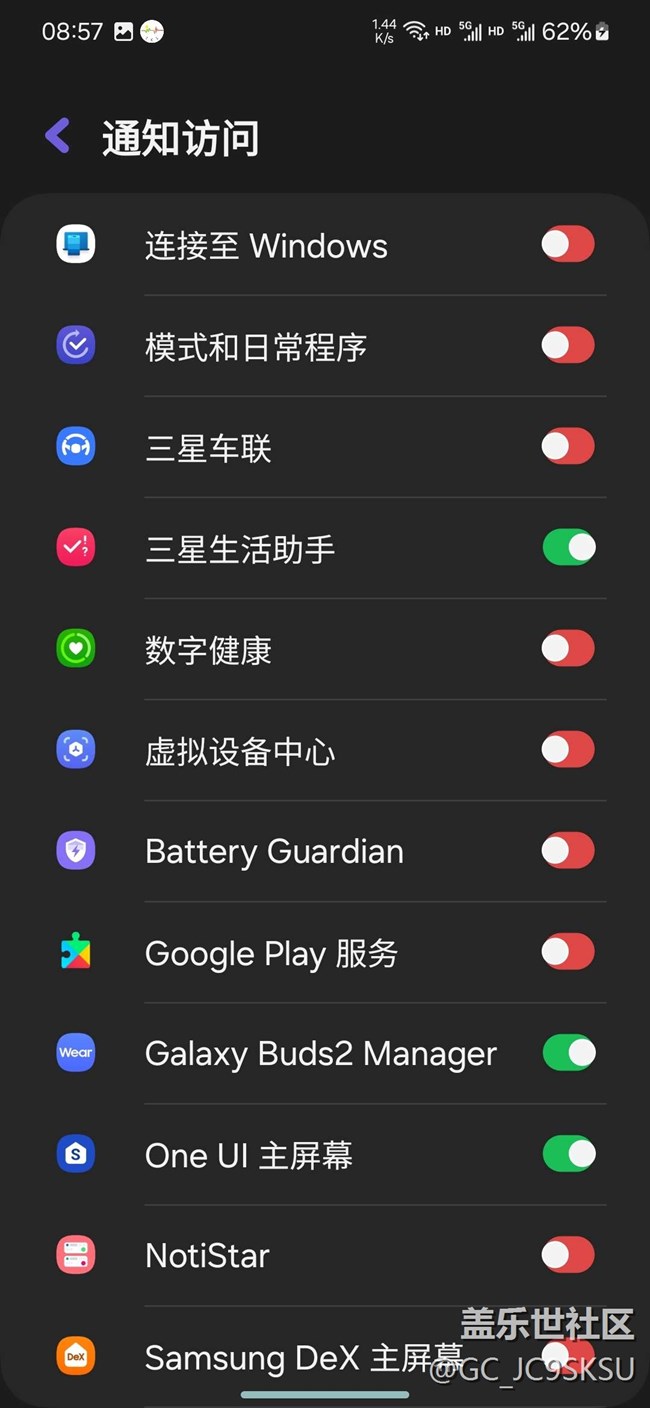
Task: Enable NotiStar notification access
Action: click(568, 1255)
